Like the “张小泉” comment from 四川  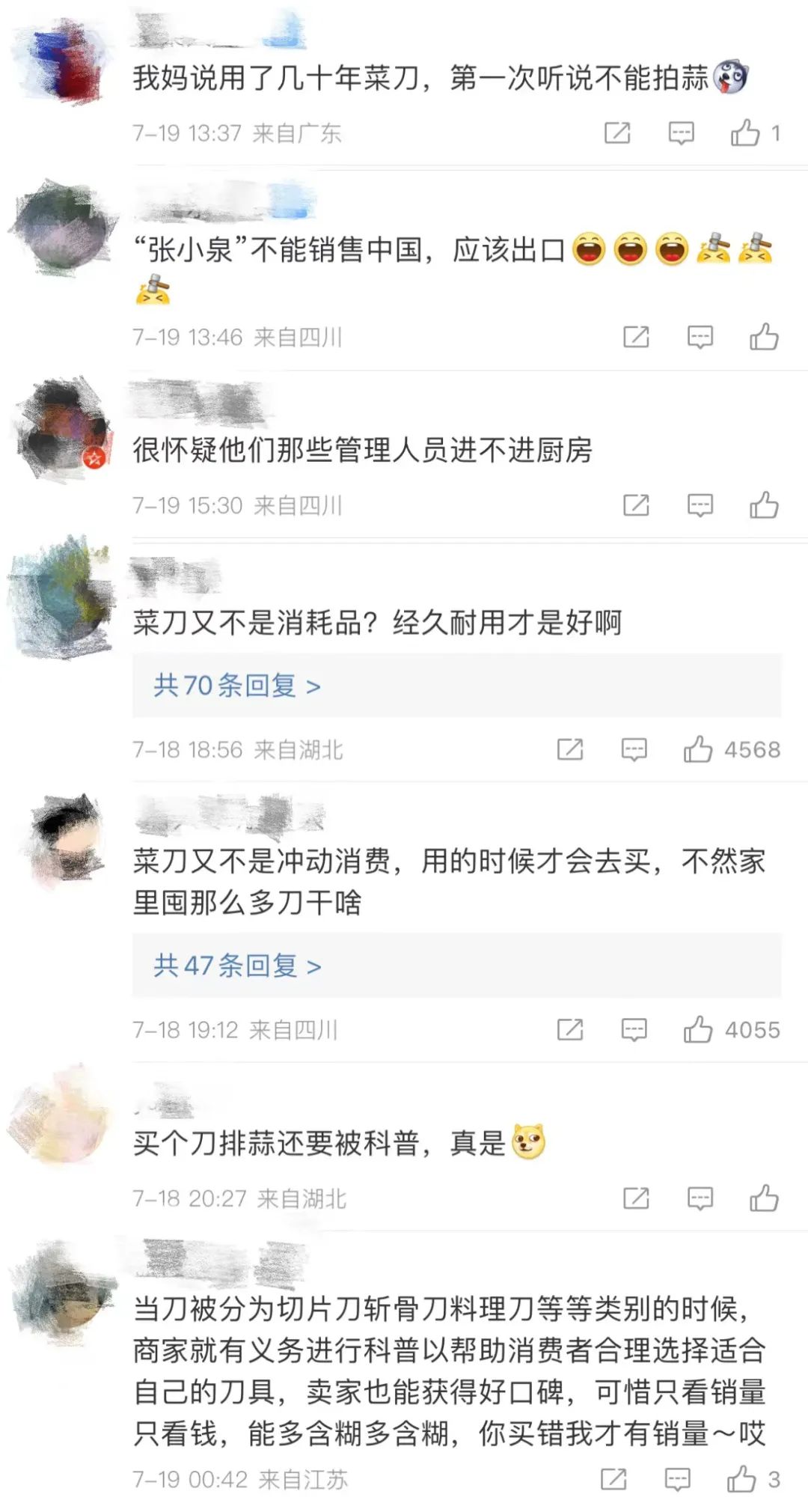[764, 337]
